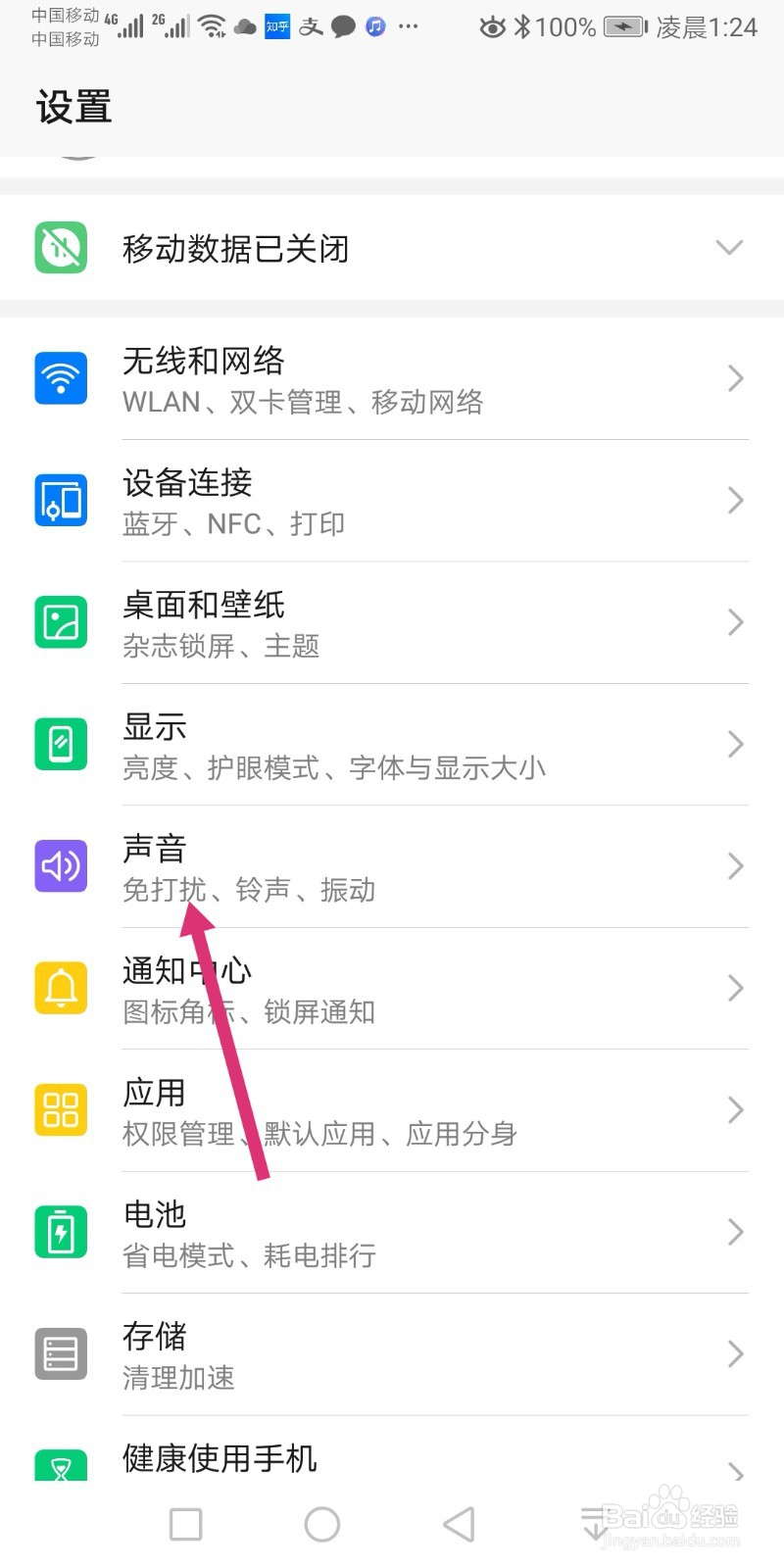The height and width of the screenshot is (1568, 784).
Task: Tap the green 电池 battery icon
Action: [60, 1232]
